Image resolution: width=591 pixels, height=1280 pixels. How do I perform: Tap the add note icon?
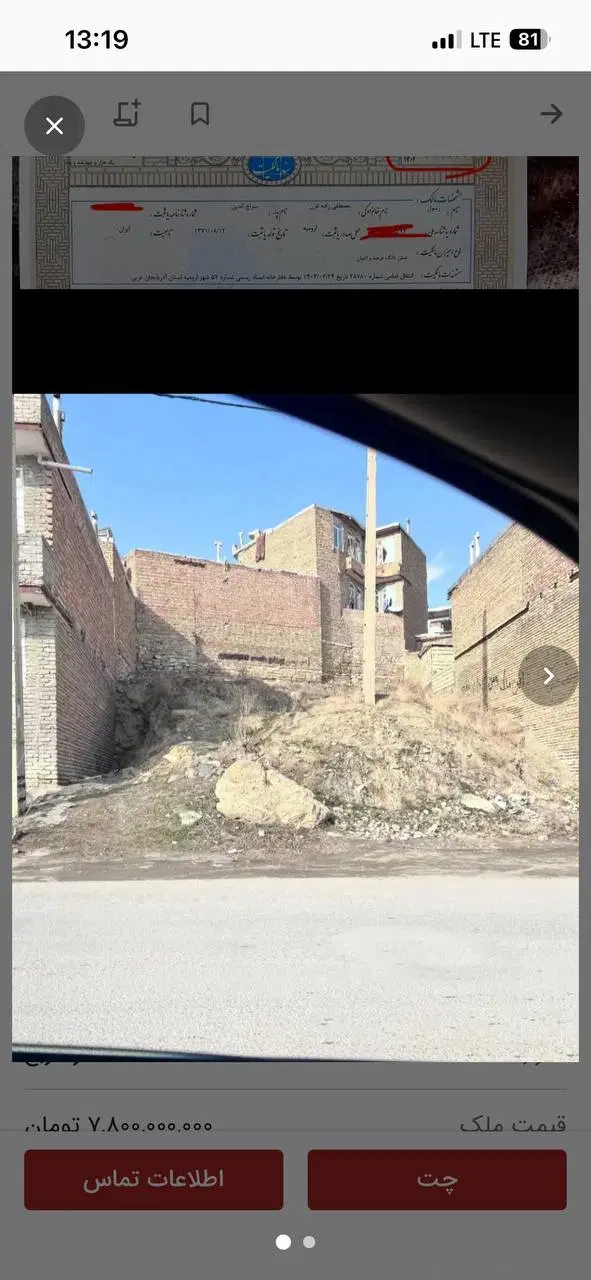(127, 113)
